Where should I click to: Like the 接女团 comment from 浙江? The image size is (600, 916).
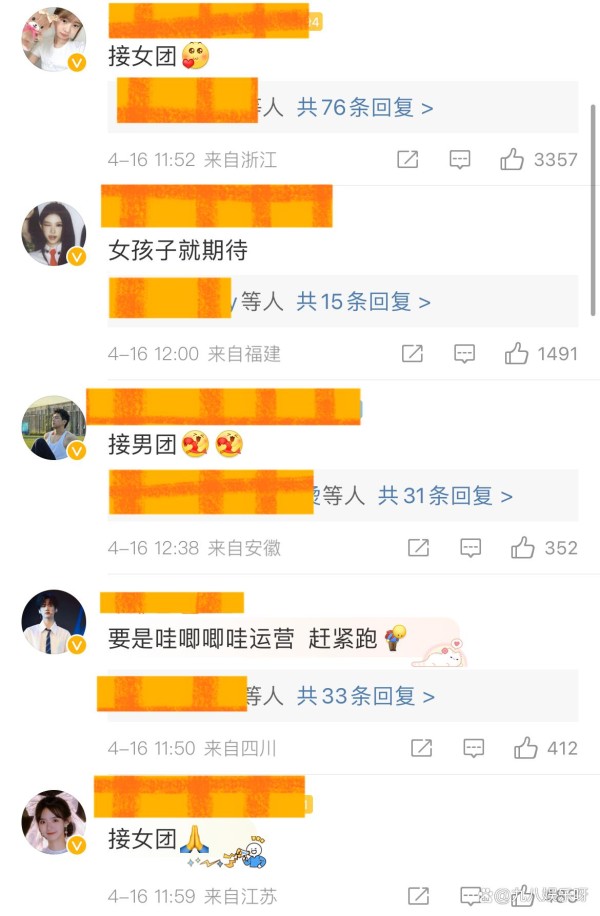(x=512, y=159)
